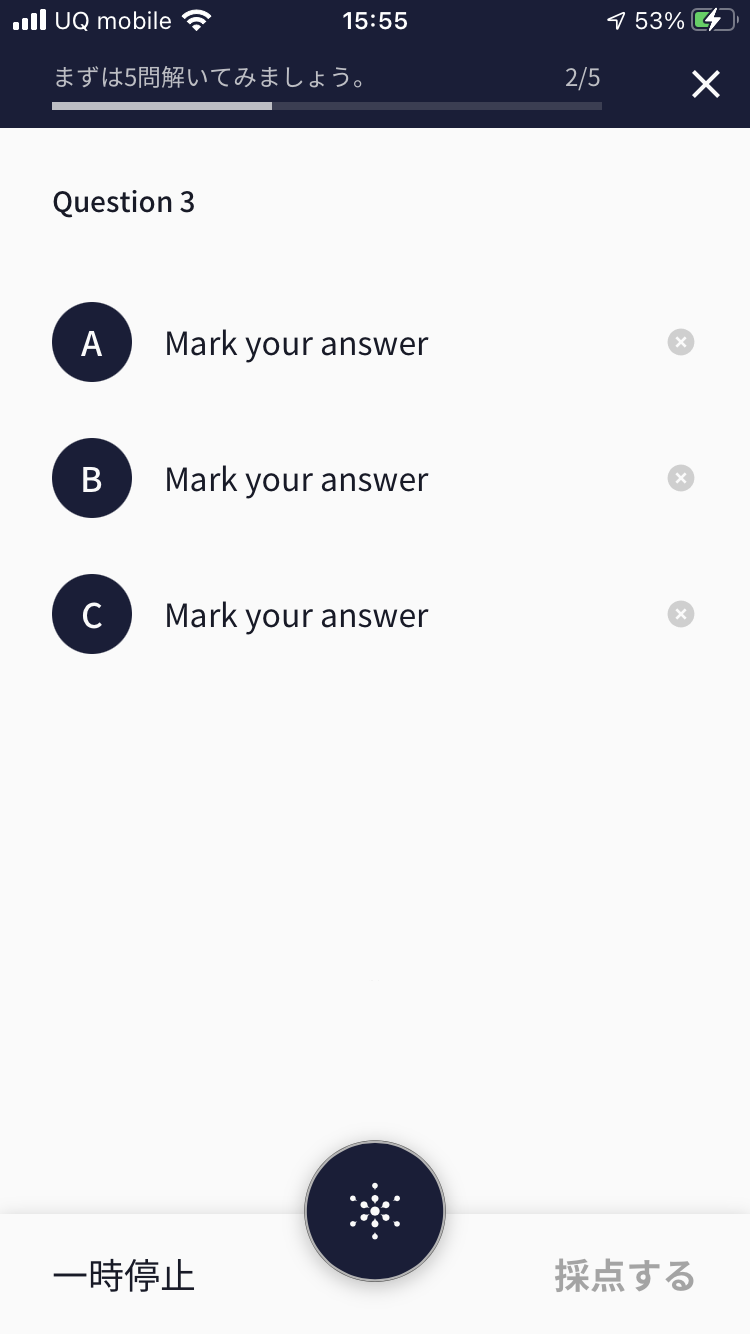Image resolution: width=750 pixels, height=1334 pixels.
Task: Tap the eliminate icon beside option A
Action: (681, 342)
